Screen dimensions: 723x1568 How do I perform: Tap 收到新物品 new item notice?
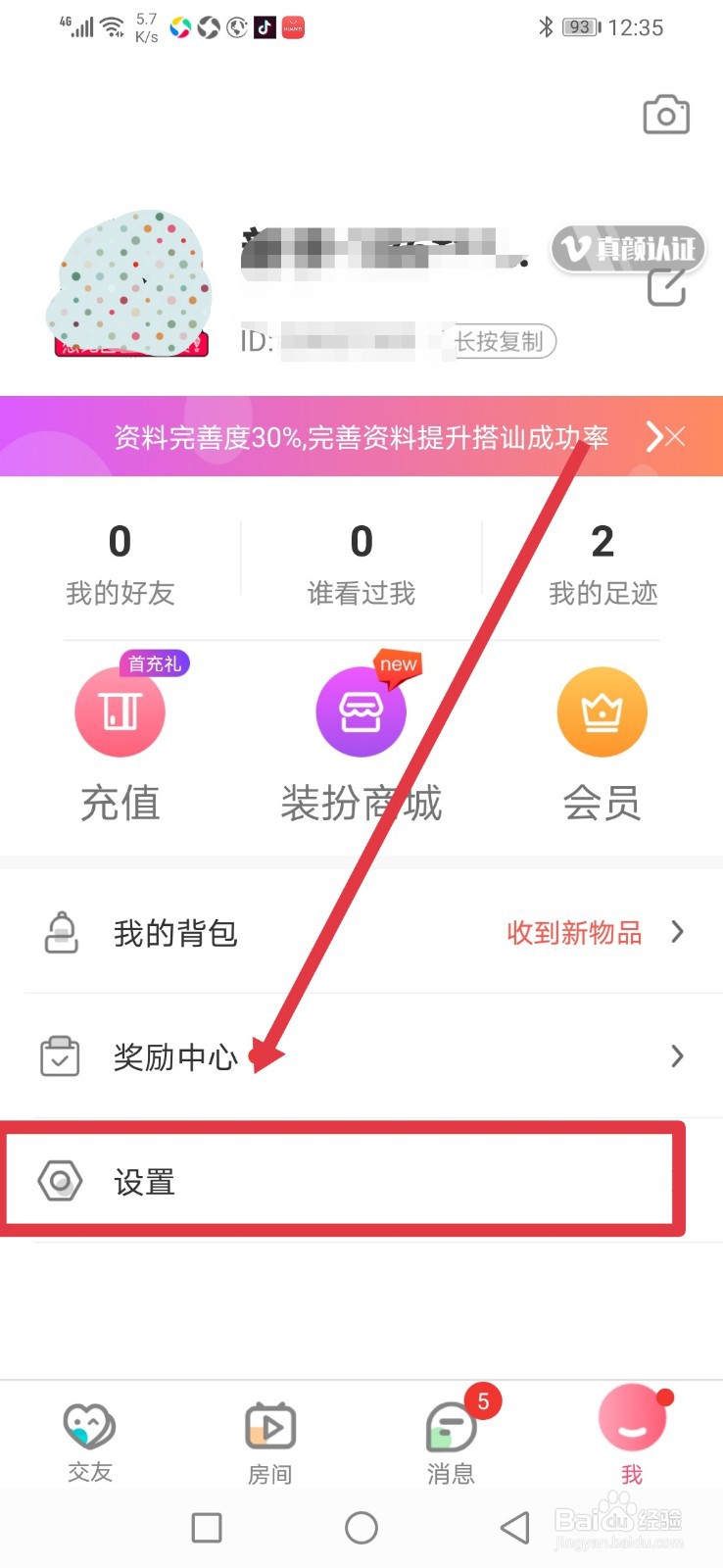574,932
